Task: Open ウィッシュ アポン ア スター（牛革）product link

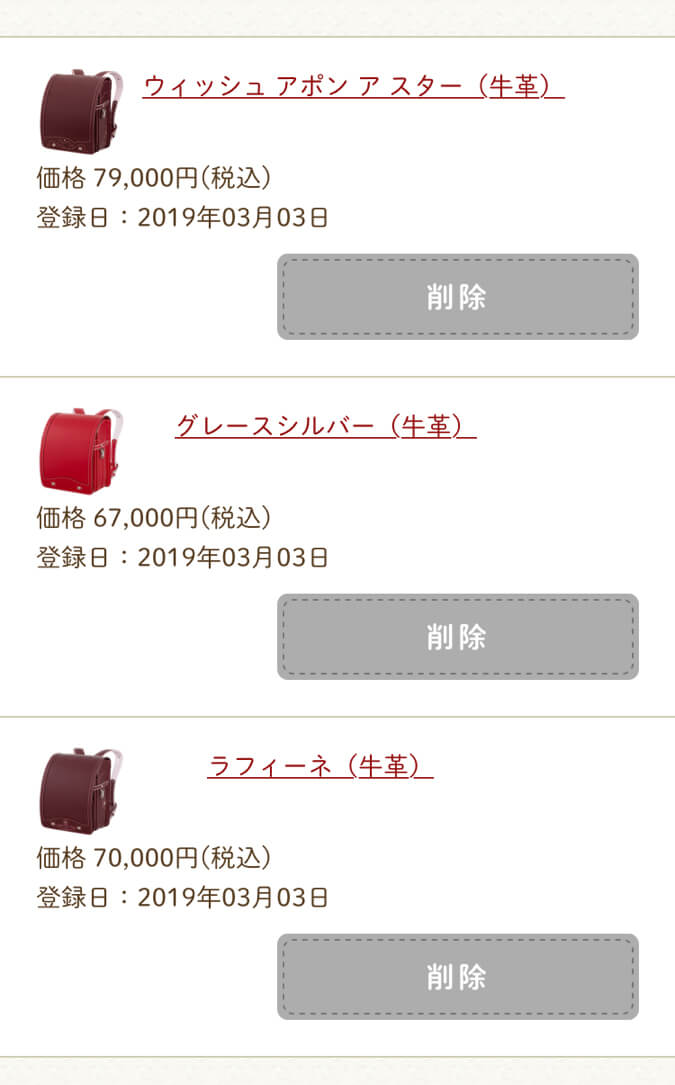Action: point(353,87)
